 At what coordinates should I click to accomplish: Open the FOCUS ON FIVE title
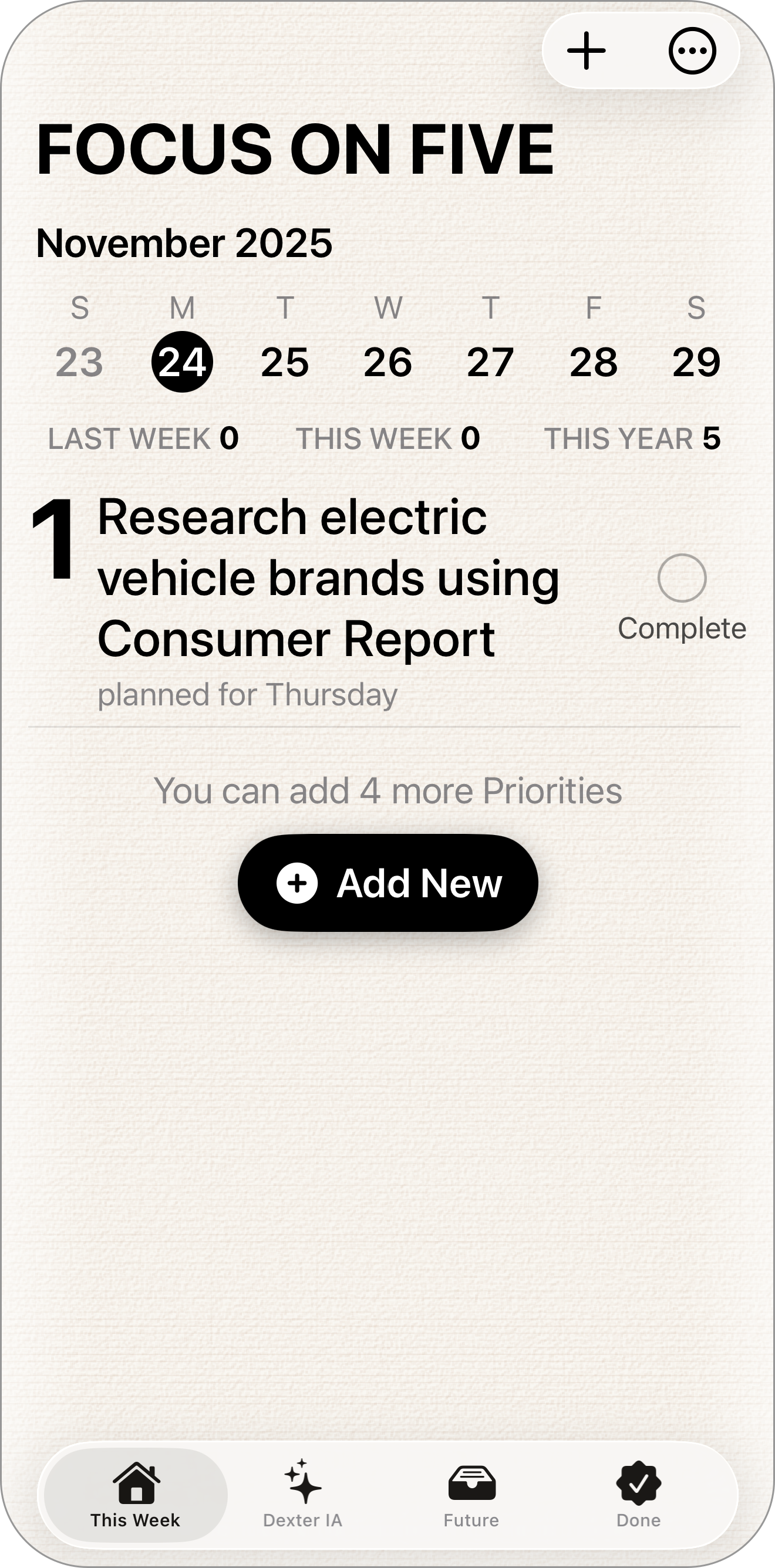[x=295, y=147]
